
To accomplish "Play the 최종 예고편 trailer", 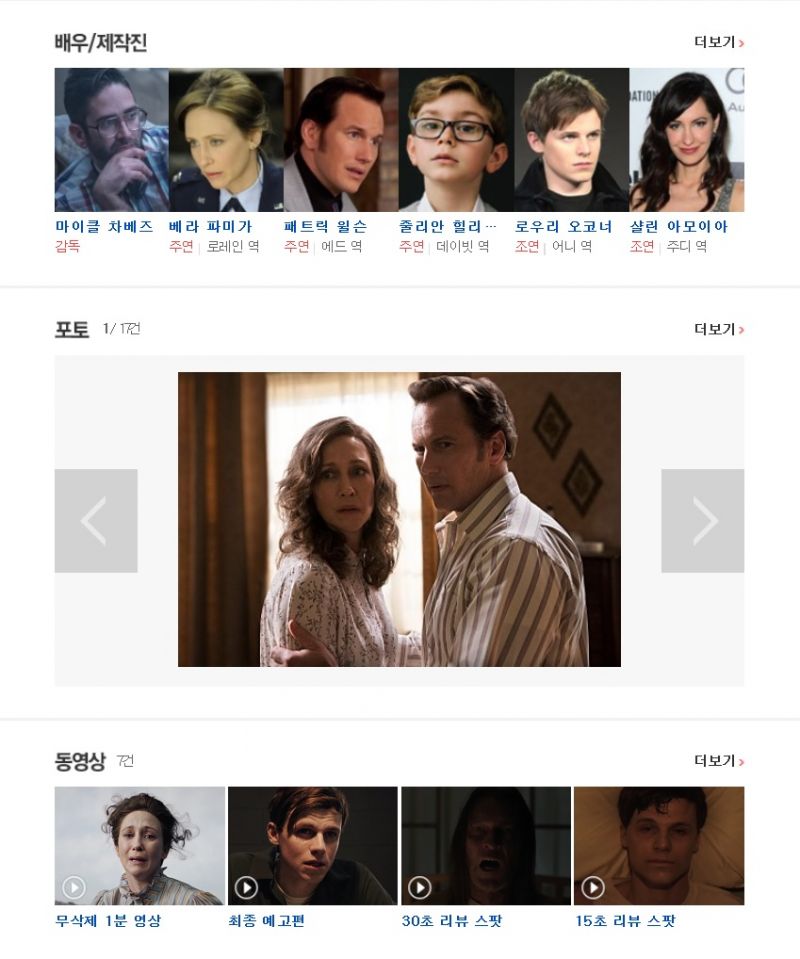I will 313,846.
